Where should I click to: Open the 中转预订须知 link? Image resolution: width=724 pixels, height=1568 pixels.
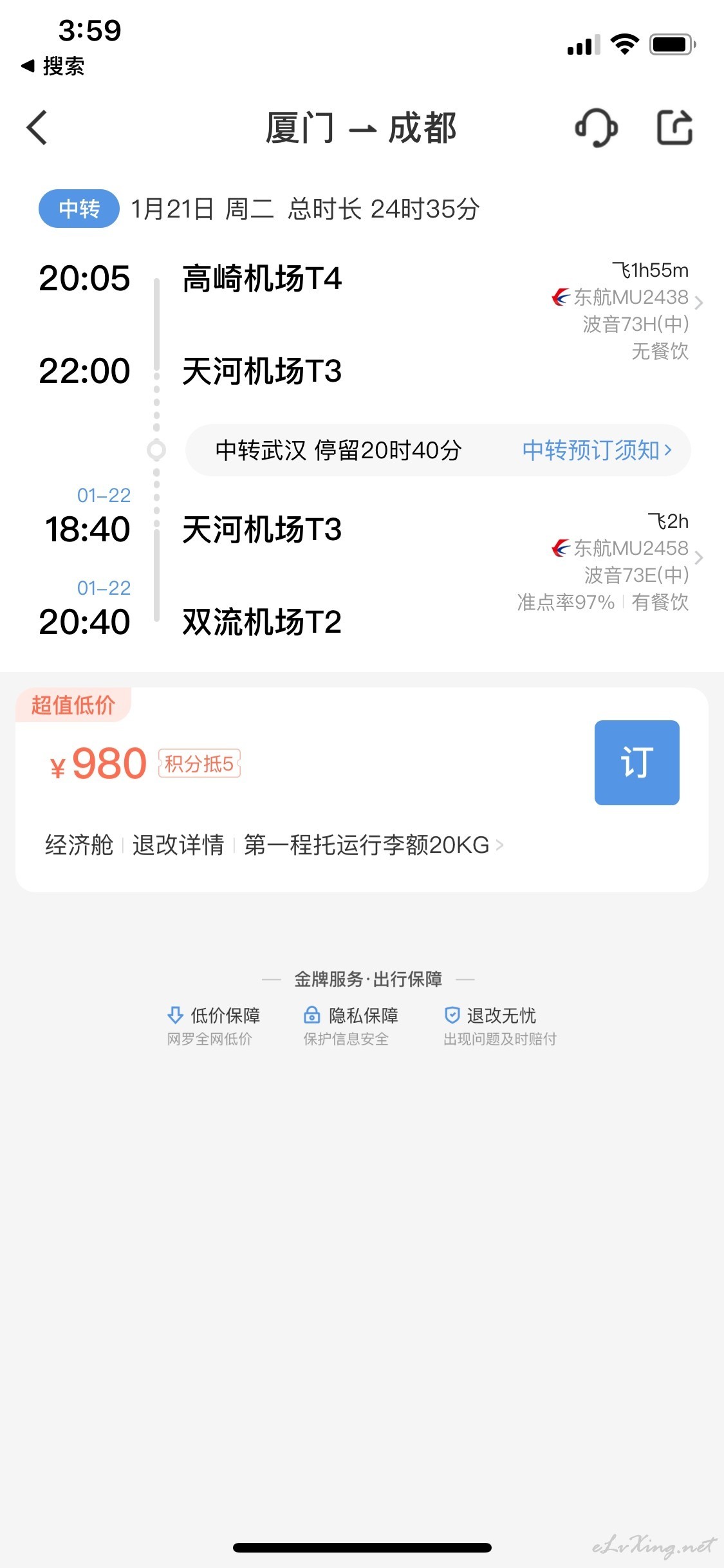(x=597, y=450)
